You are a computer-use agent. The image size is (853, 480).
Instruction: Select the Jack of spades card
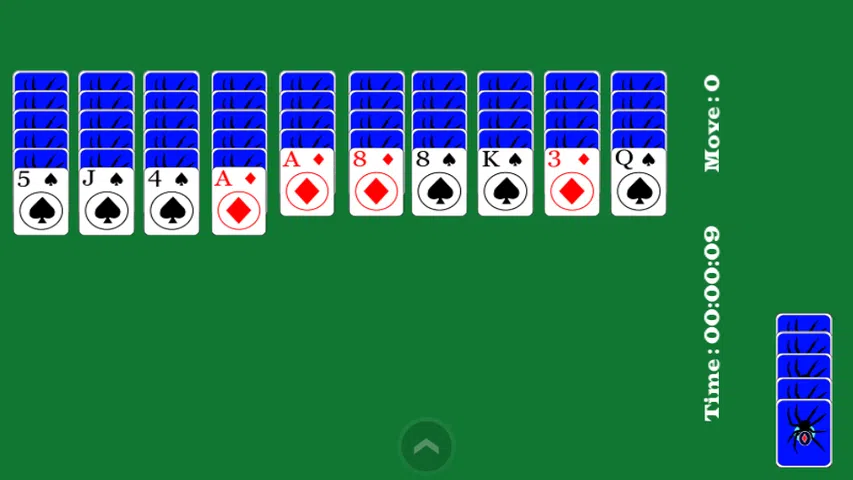click(x=106, y=202)
